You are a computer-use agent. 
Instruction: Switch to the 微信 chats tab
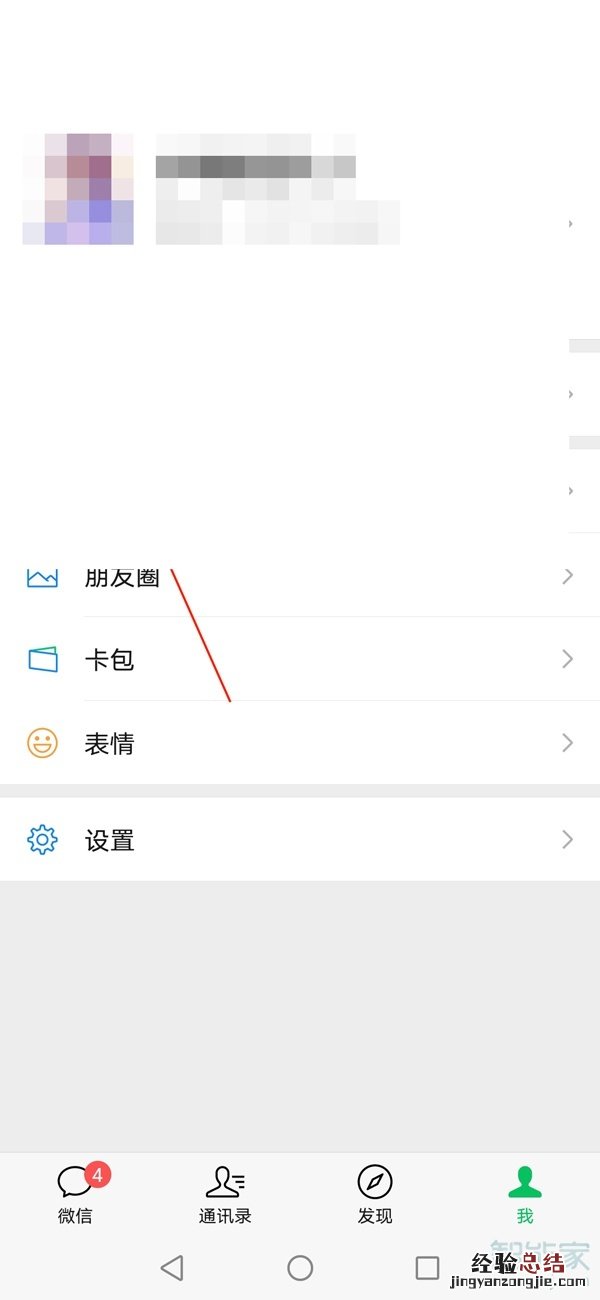click(x=75, y=1195)
